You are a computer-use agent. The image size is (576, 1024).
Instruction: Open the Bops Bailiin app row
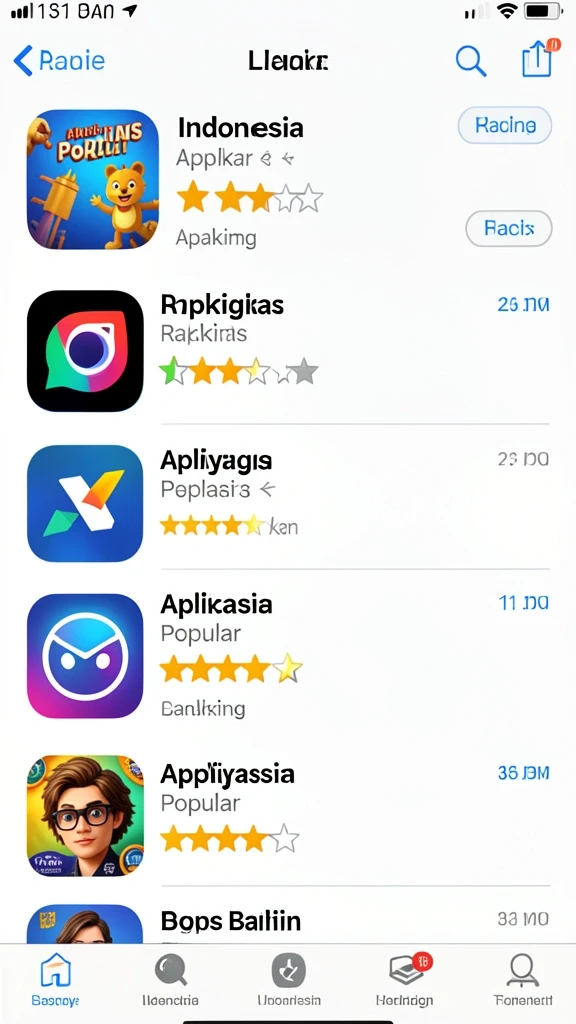tap(288, 923)
